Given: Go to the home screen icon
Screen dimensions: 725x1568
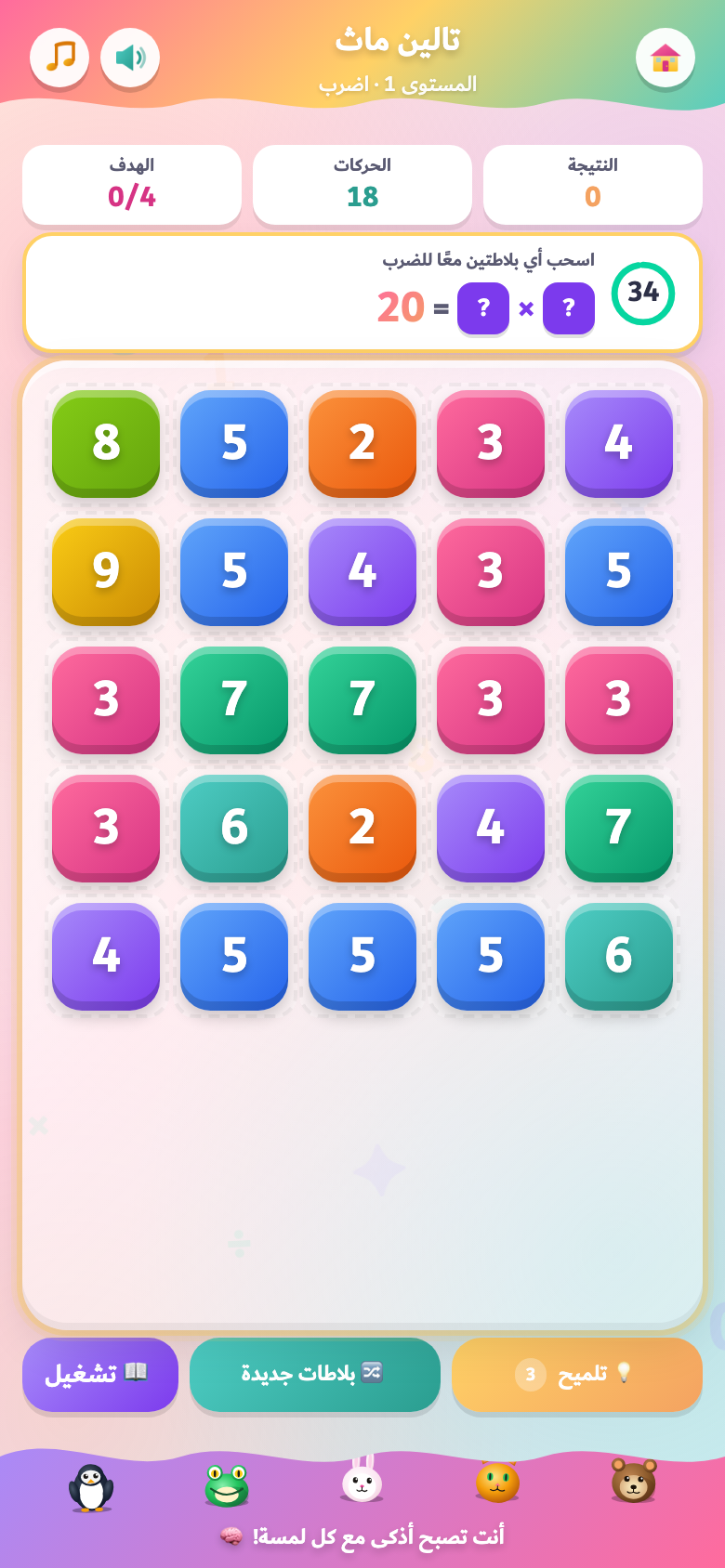Looking at the screenshot, I should point(666,58).
